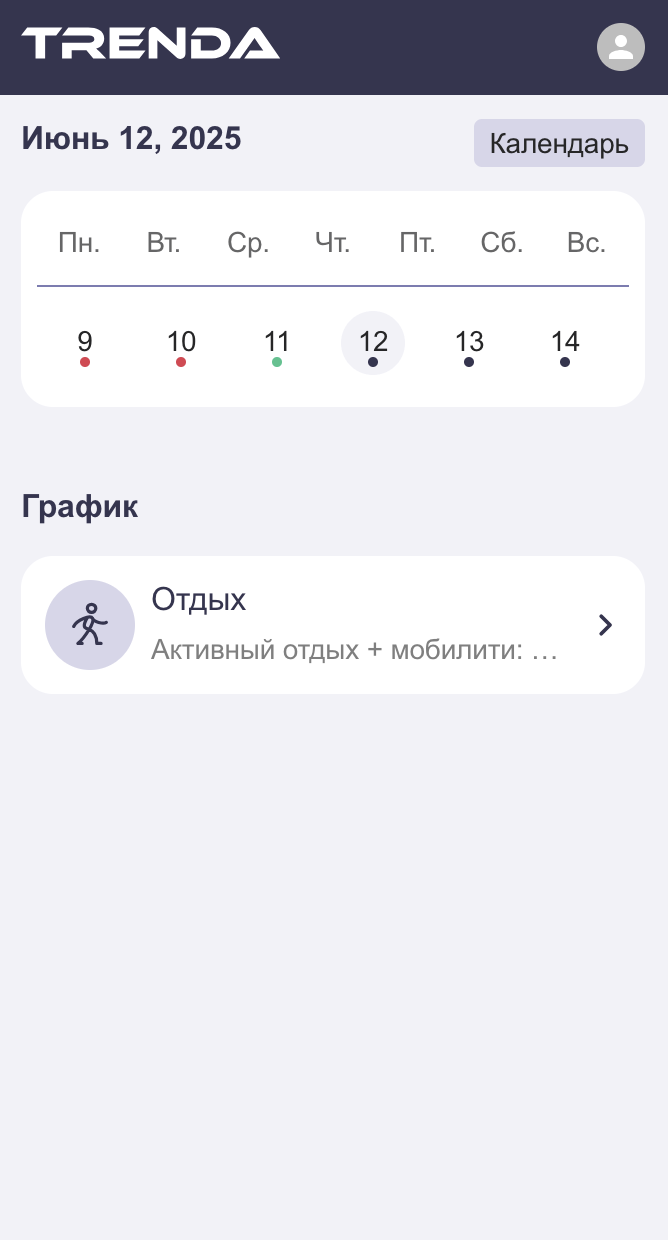Choose day 11 in the week strip
668x1240 pixels.
277,343
